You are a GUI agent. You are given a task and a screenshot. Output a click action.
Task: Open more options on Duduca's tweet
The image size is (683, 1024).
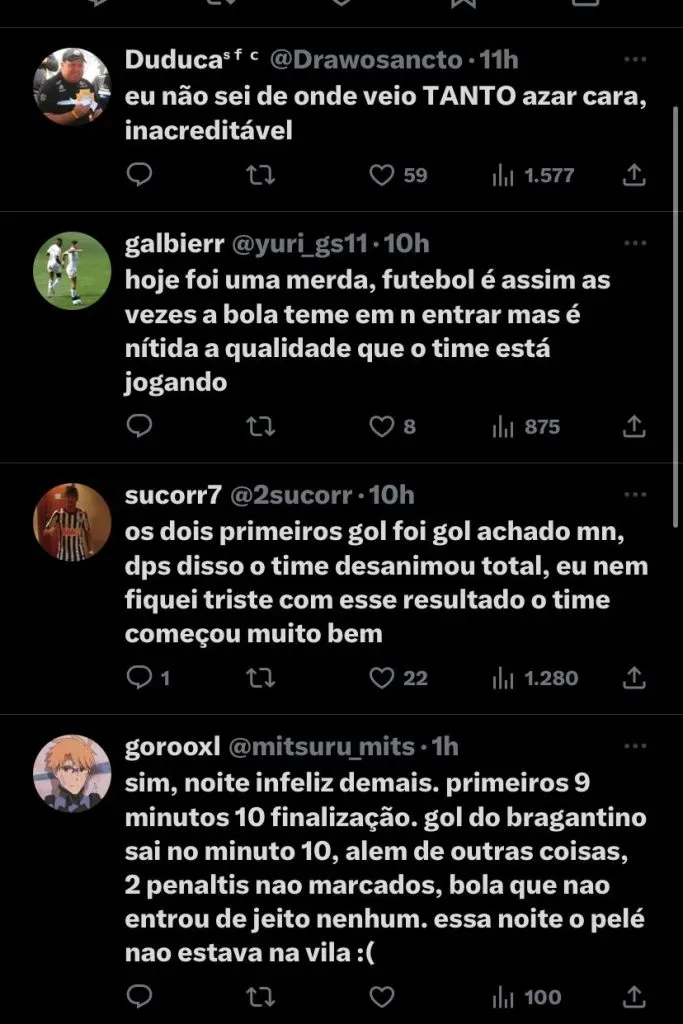(x=634, y=61)
